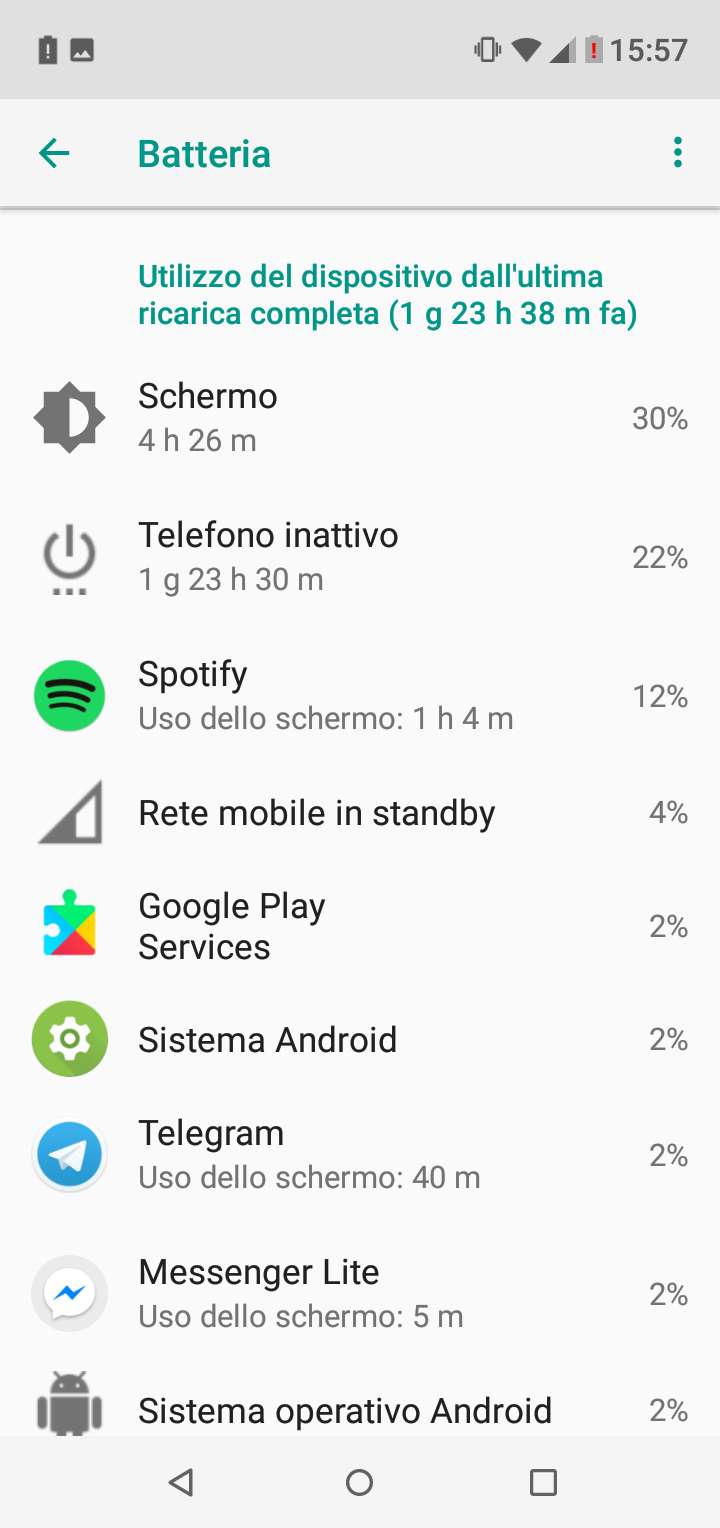Open Schermo battery usage details
This screenshot has height=1528, width=720.
pos(360,417)
